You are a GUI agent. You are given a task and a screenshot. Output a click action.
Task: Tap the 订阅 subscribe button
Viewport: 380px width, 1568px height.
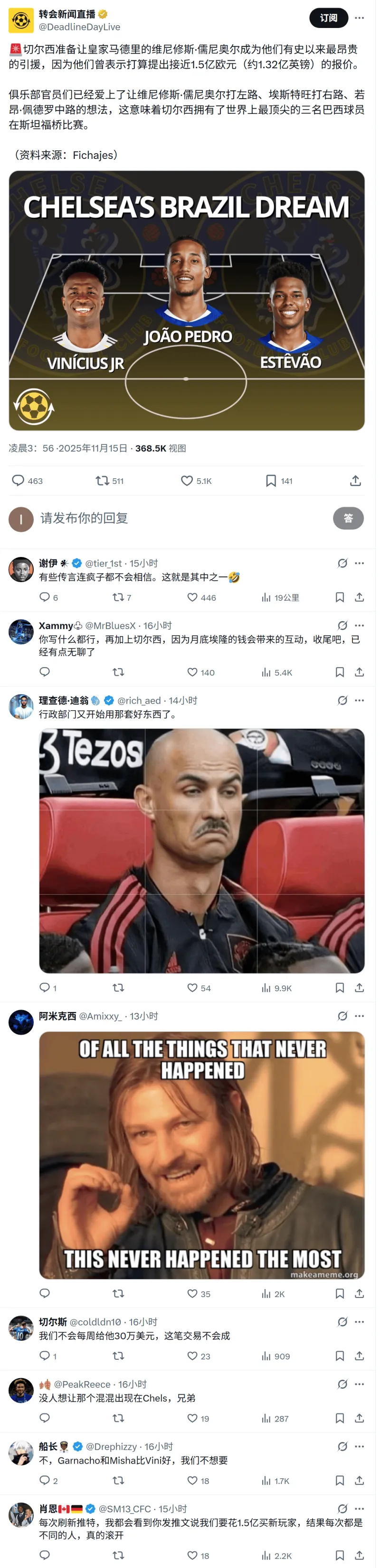[x=328, y=18]
